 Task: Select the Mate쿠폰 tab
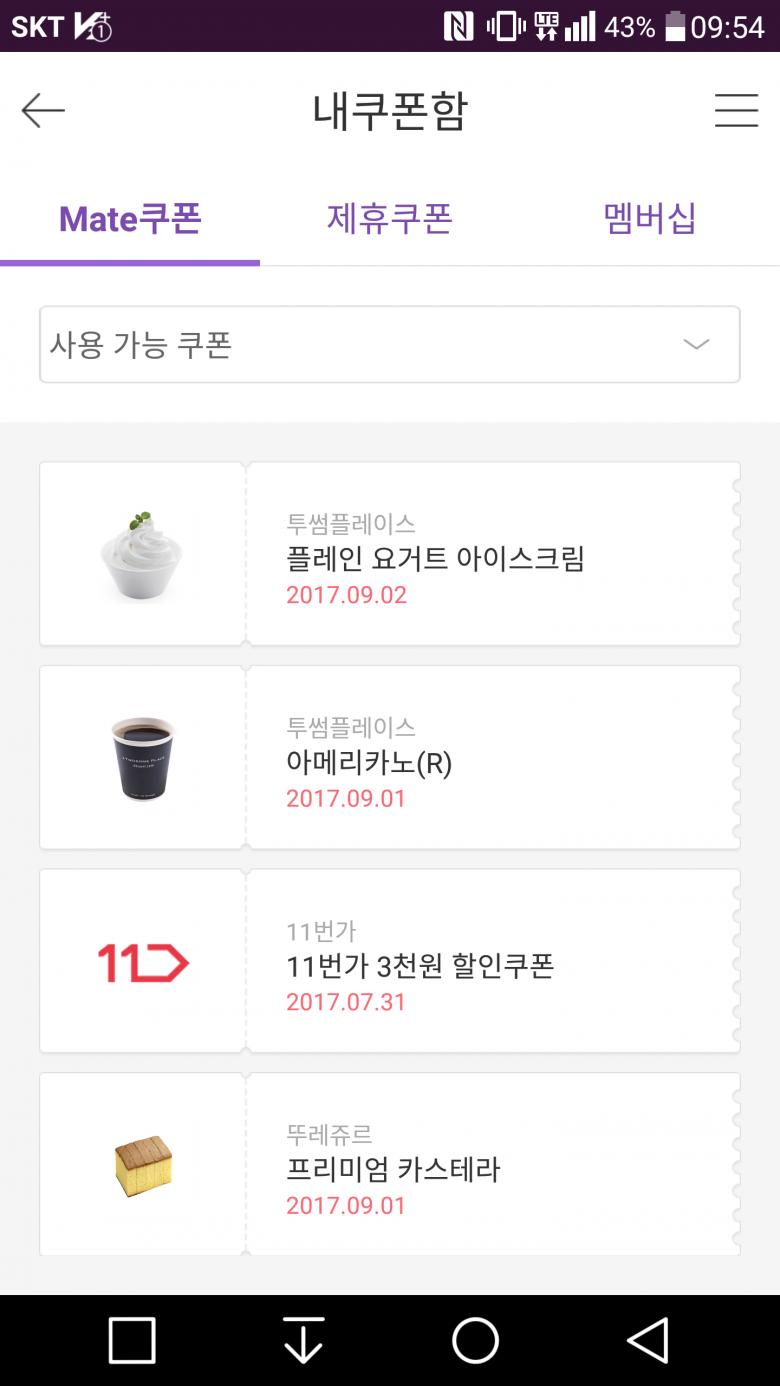coord(130,218)
